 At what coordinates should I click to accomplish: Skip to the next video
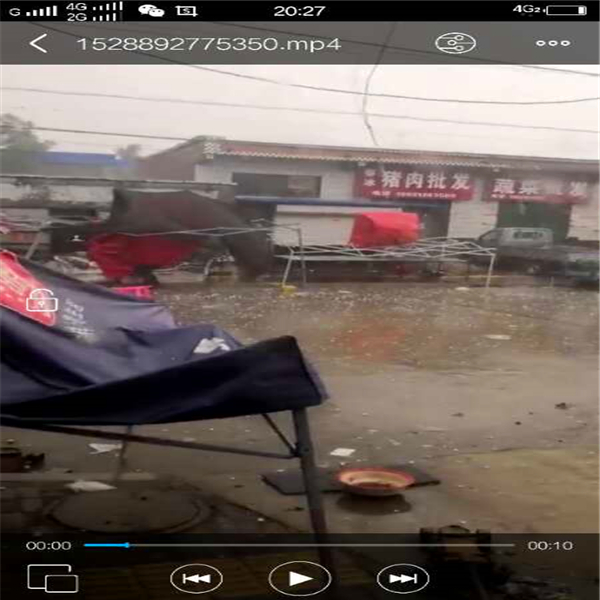pyautogui.click(x=402, y=578)
